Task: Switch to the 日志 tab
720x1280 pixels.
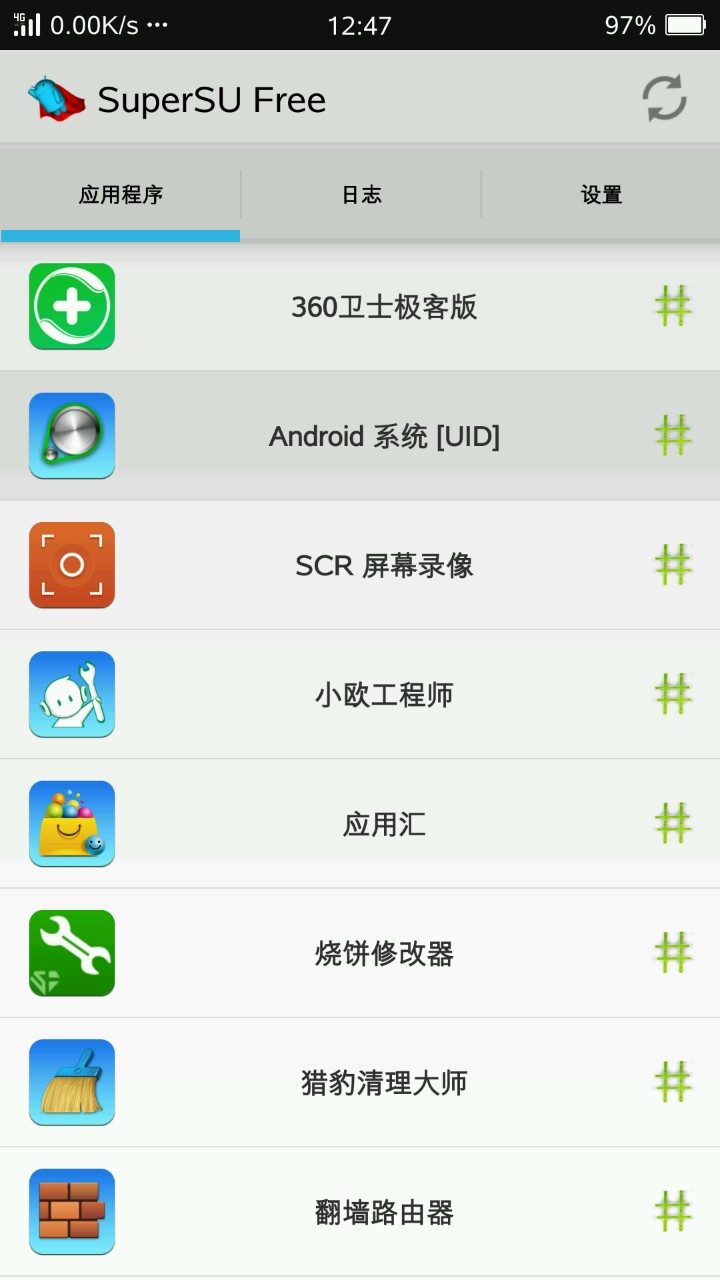Action: (x=361, y=195)
